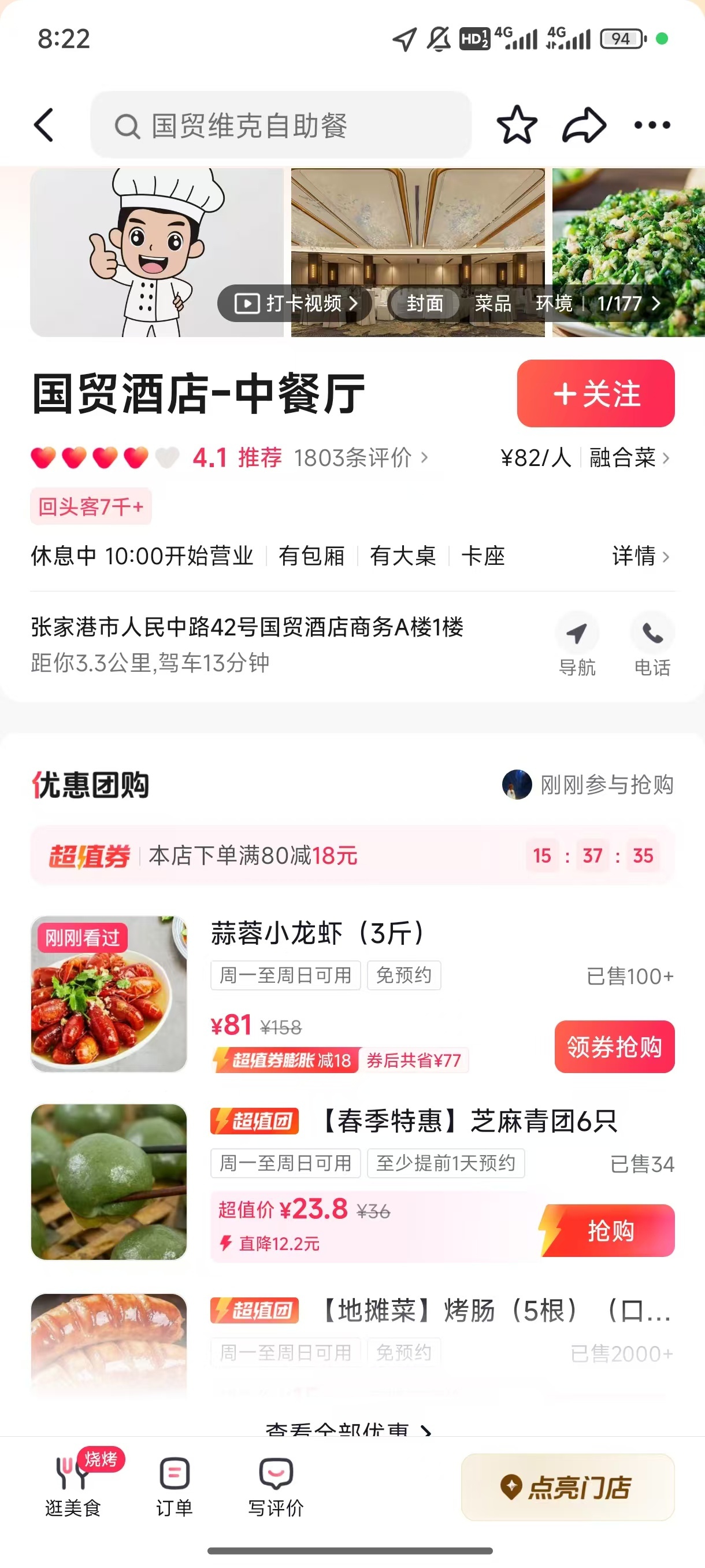View the 1803条评价 reviews
Viewport: 705px width, 1568px height.
click(x=360, y=458)
